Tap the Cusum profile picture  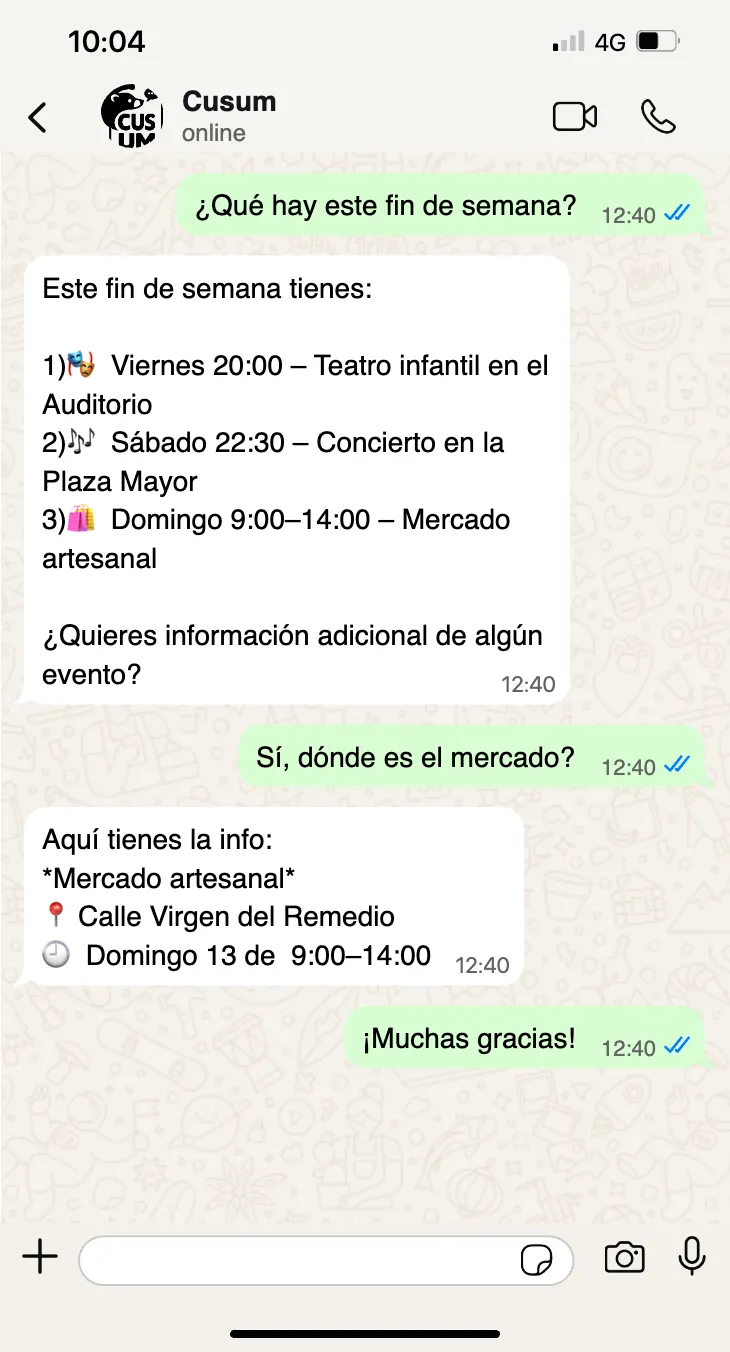[x=131, y=117]
